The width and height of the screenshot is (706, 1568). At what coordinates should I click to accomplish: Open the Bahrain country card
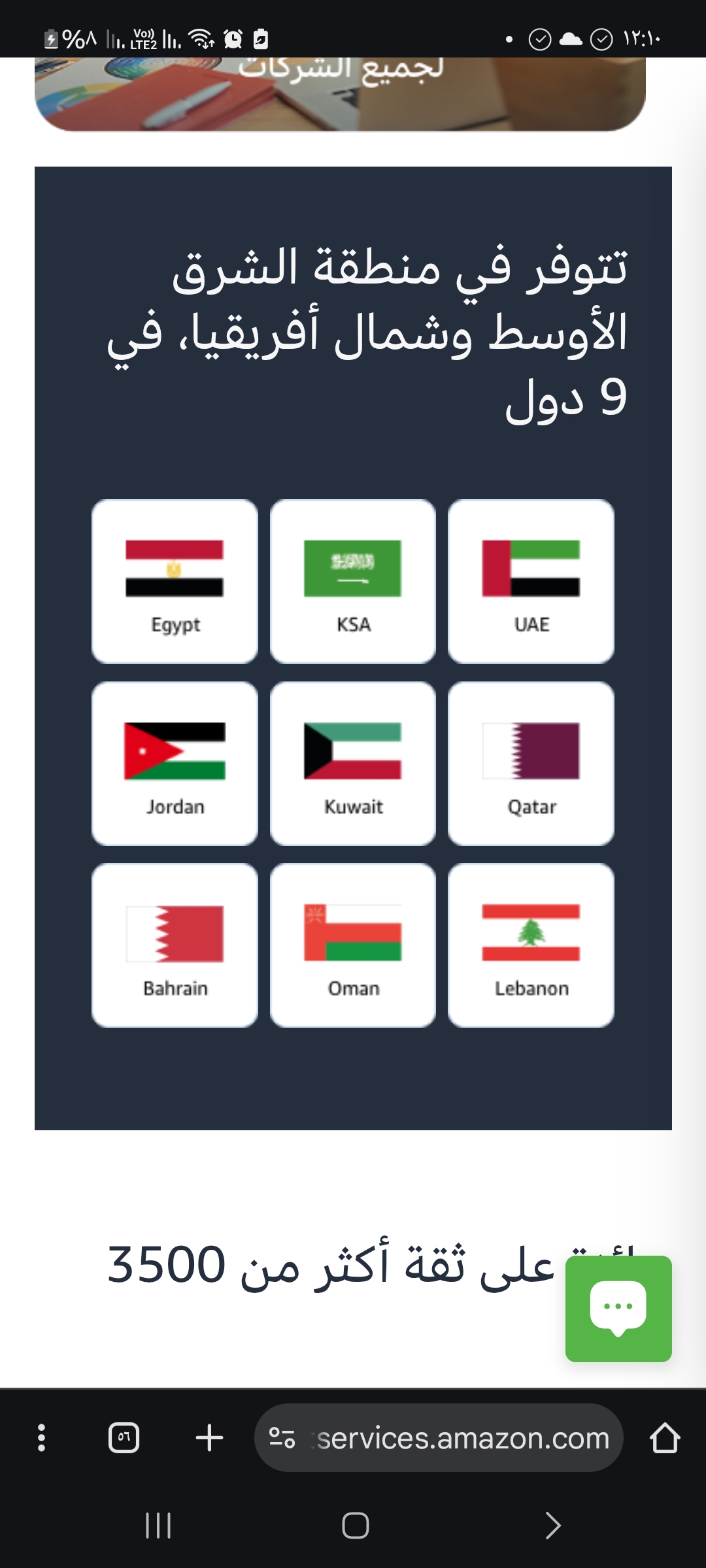point(175,945)
